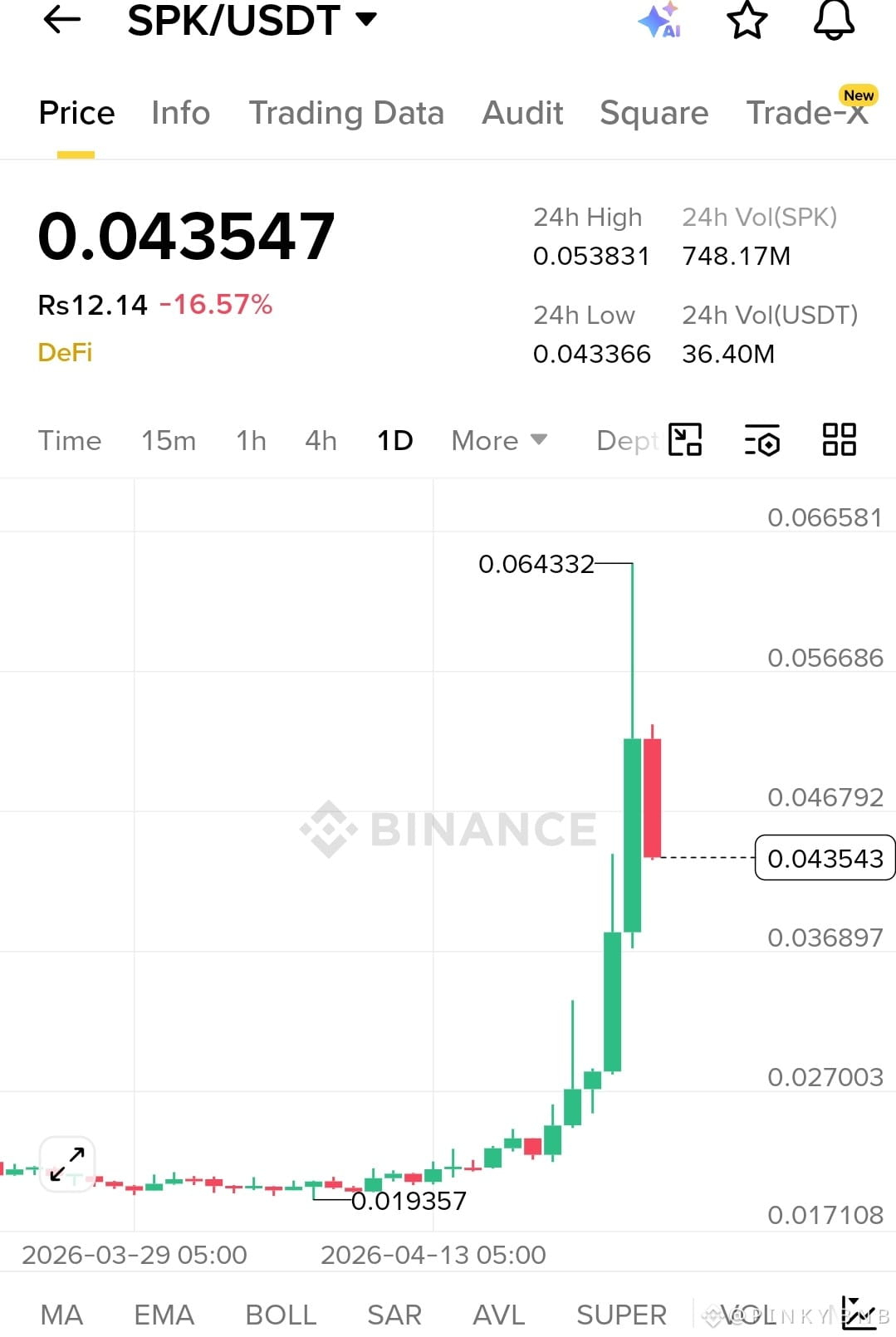The height and width of the screenshot is (1337, 896).
Task: Open the grid layout icon
Action: pyautogui.click(x=839, y=439)
